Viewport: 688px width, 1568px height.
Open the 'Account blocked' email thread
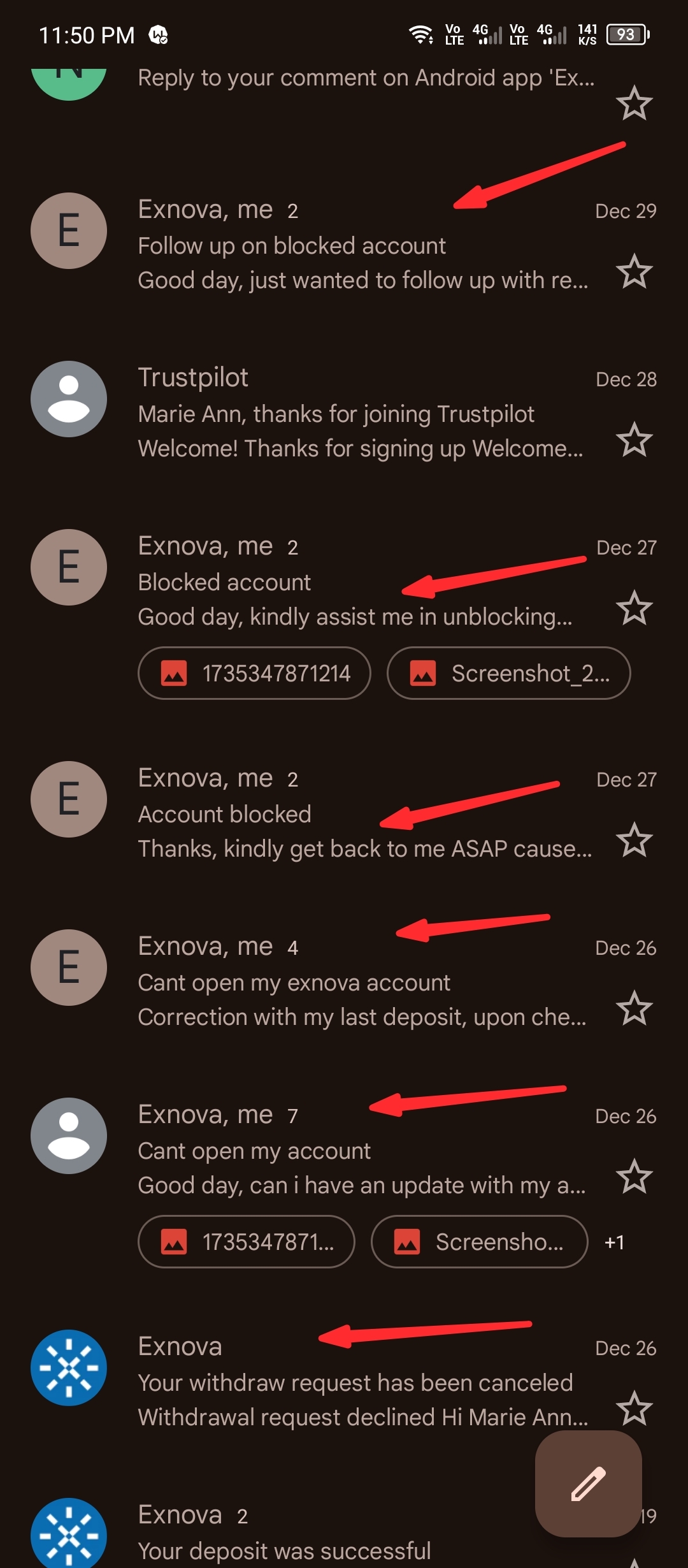click(x=357, y=815)
